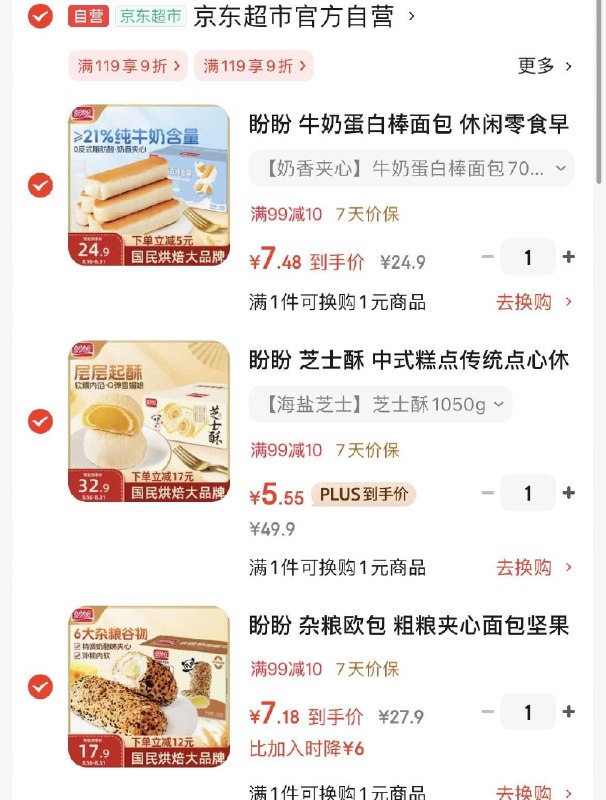Open the 杂粮欧包 product image
606x800 pixels.
[x=149, y=687]
